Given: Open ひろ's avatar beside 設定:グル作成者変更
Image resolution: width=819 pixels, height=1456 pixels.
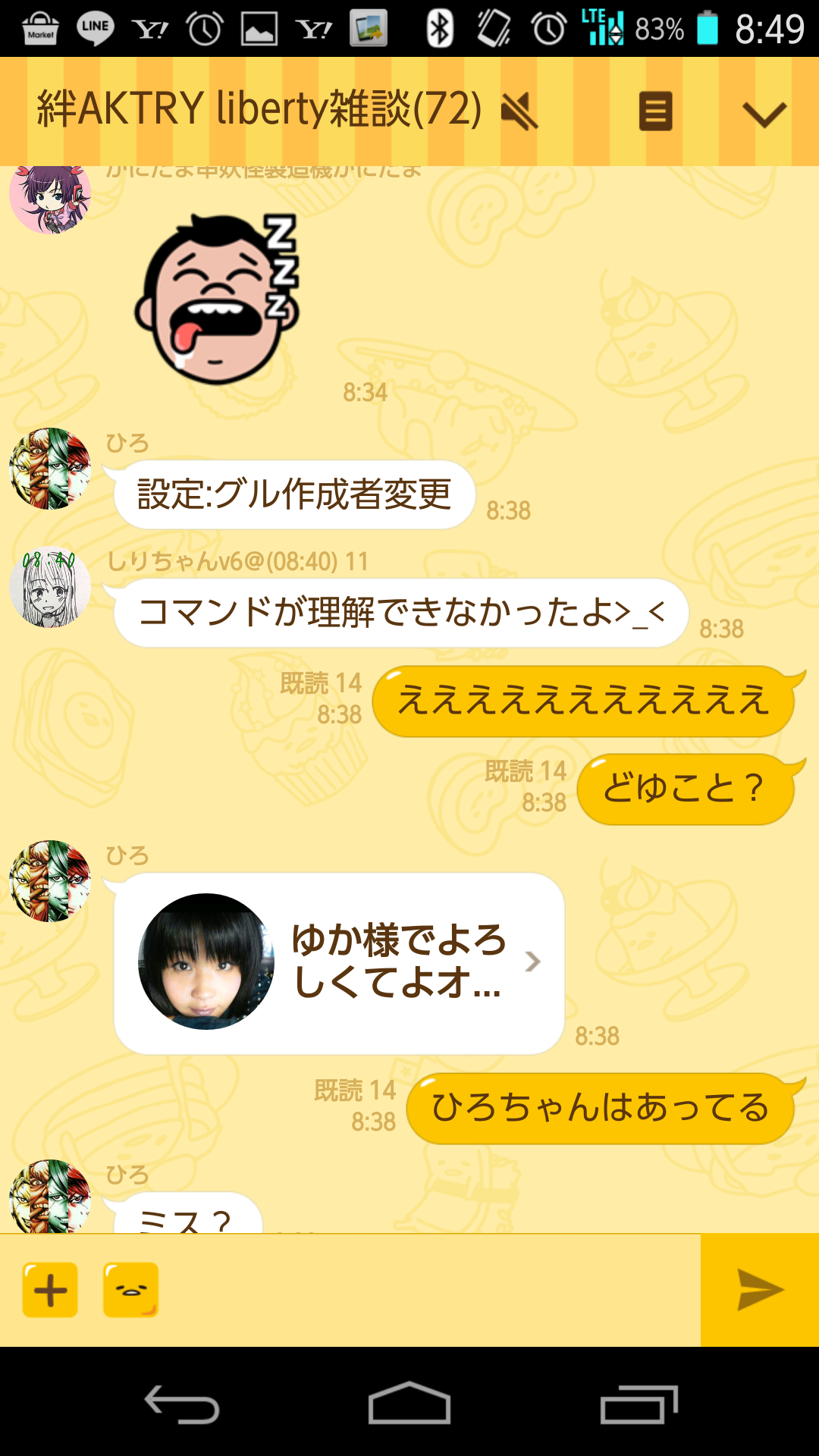Looking at the screenshot, I should point(50,469).
